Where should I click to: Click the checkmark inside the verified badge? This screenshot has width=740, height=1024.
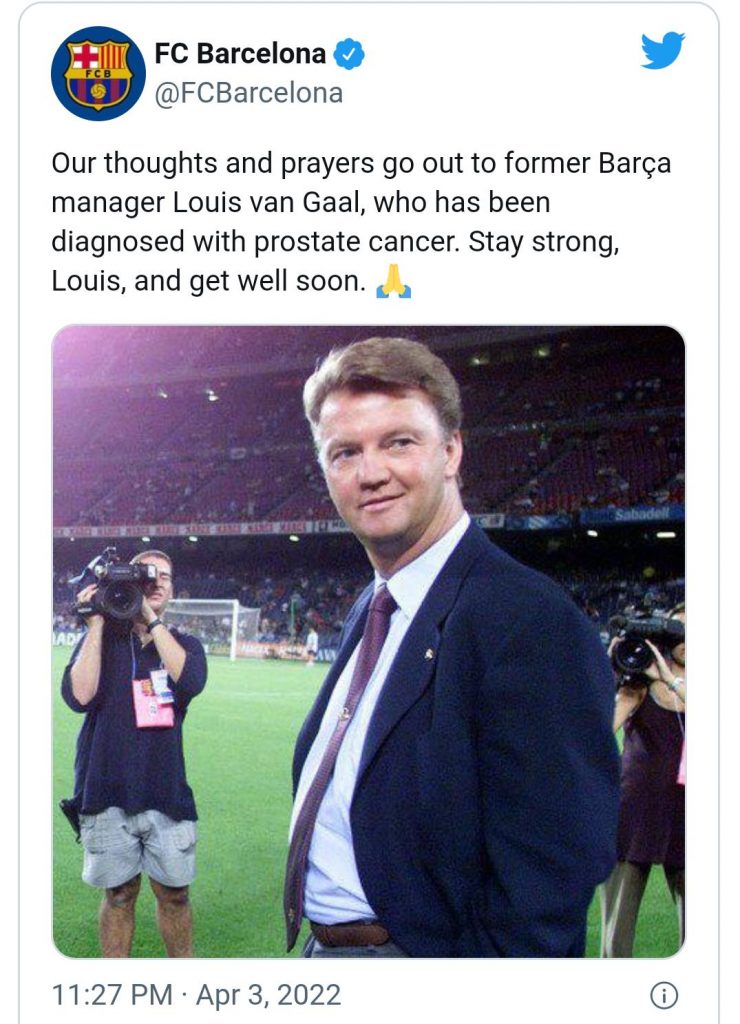[350, 57]
